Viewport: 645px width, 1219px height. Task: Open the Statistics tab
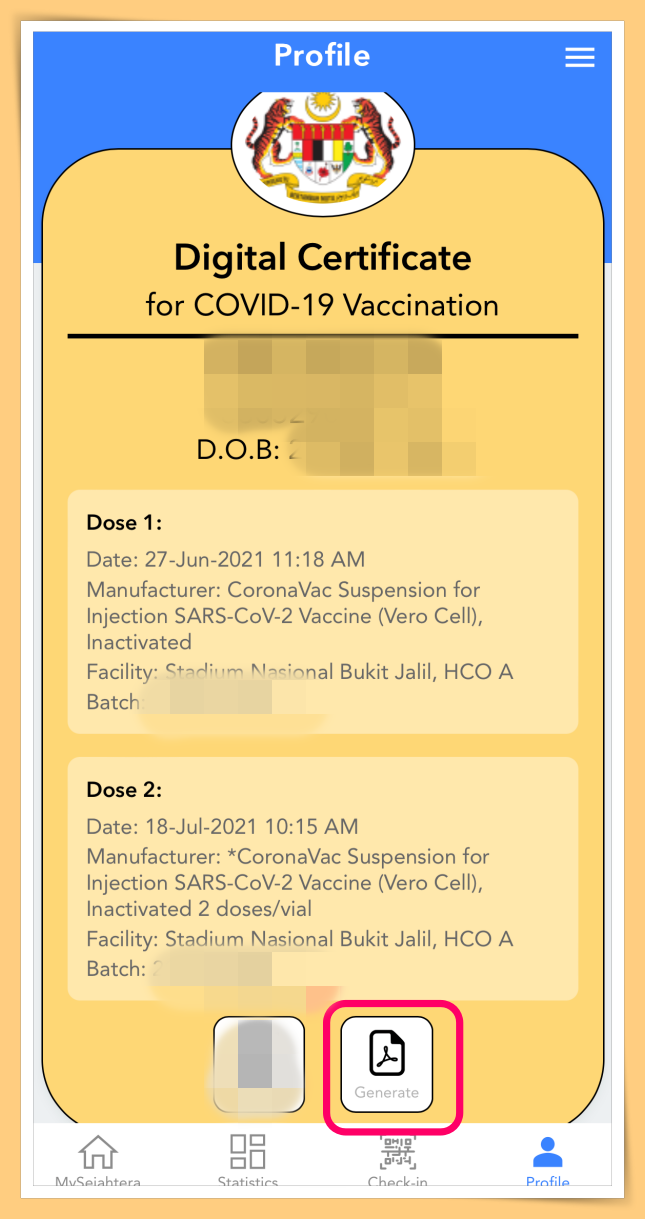pos(247,1160)
